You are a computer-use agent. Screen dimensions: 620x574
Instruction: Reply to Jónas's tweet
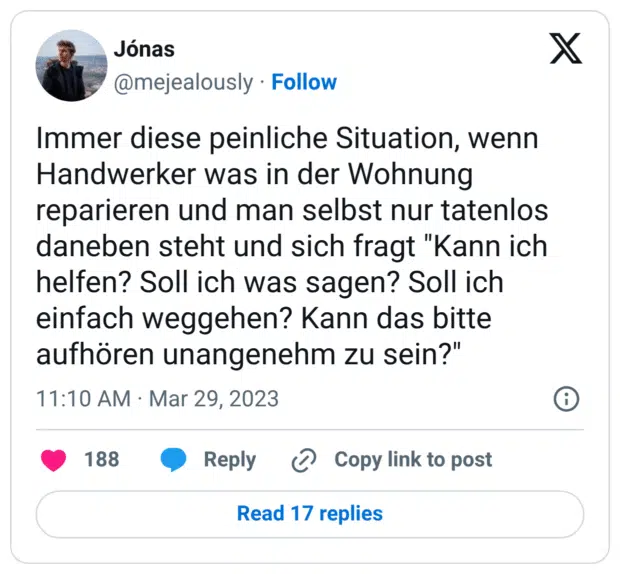(209, 459)
